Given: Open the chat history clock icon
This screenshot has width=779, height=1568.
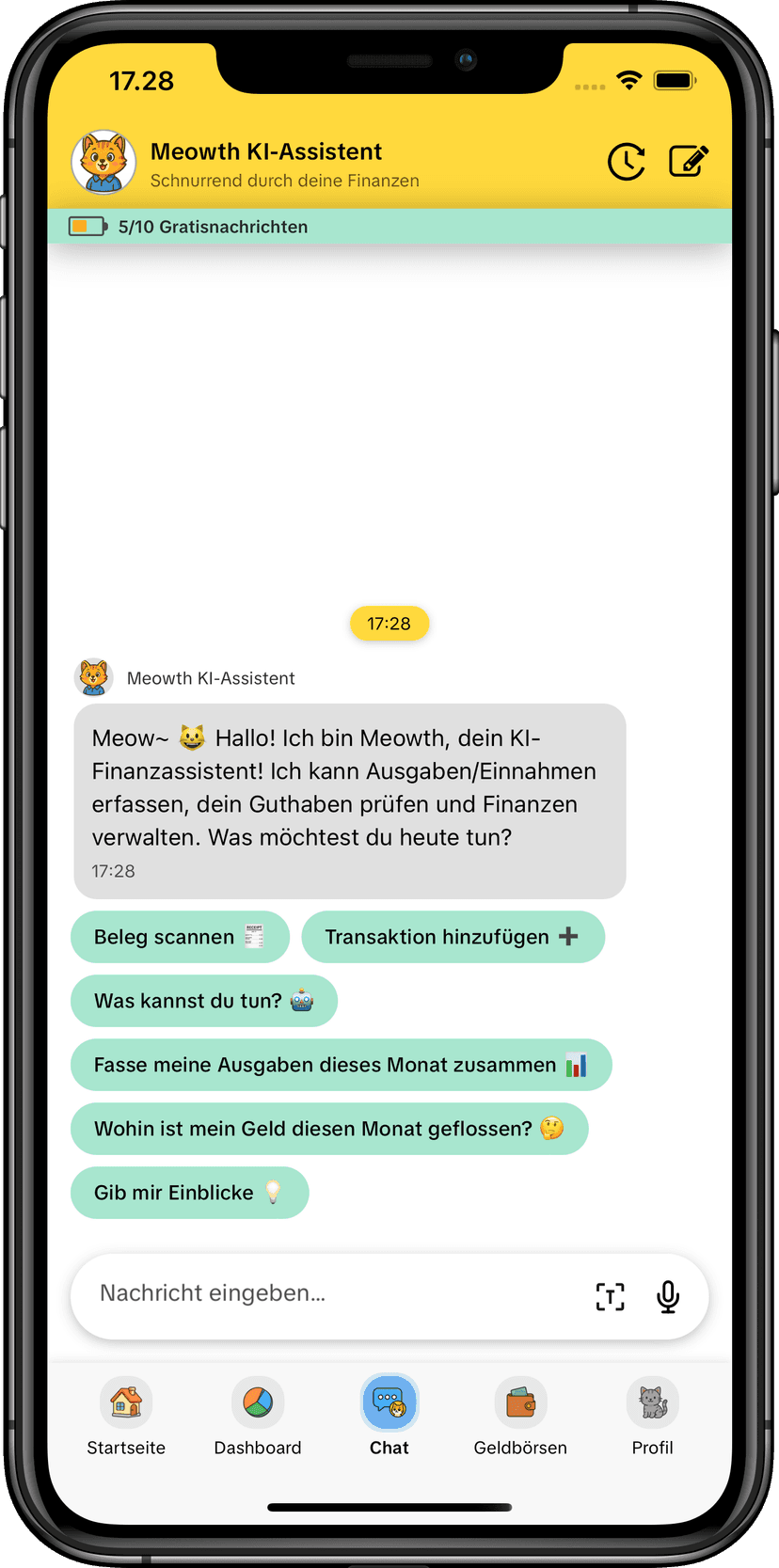Looking at the screenshot, I should click(626, 161).
